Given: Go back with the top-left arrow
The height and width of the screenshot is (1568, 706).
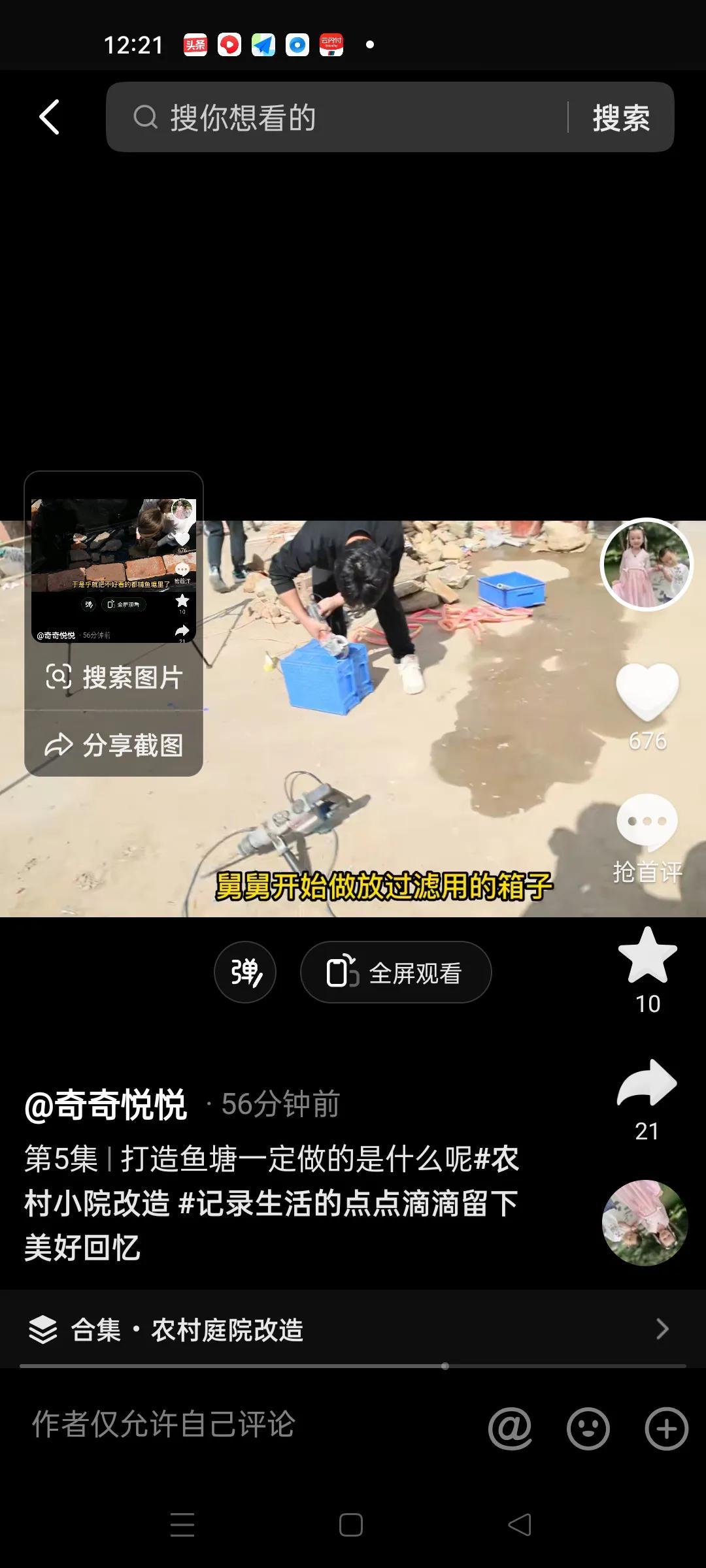Looking at the screenshot, I should click(x=50, y=118).
